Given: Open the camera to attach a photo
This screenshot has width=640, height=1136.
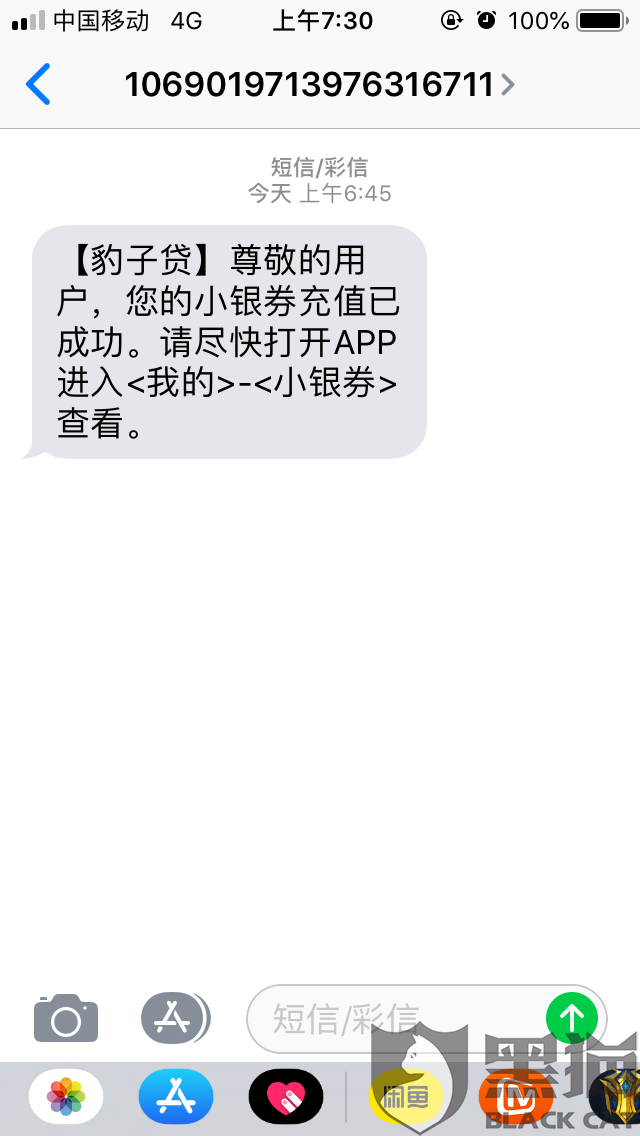Looking at the screenshot, I should pyautogui.click(x=66, y=1018).
